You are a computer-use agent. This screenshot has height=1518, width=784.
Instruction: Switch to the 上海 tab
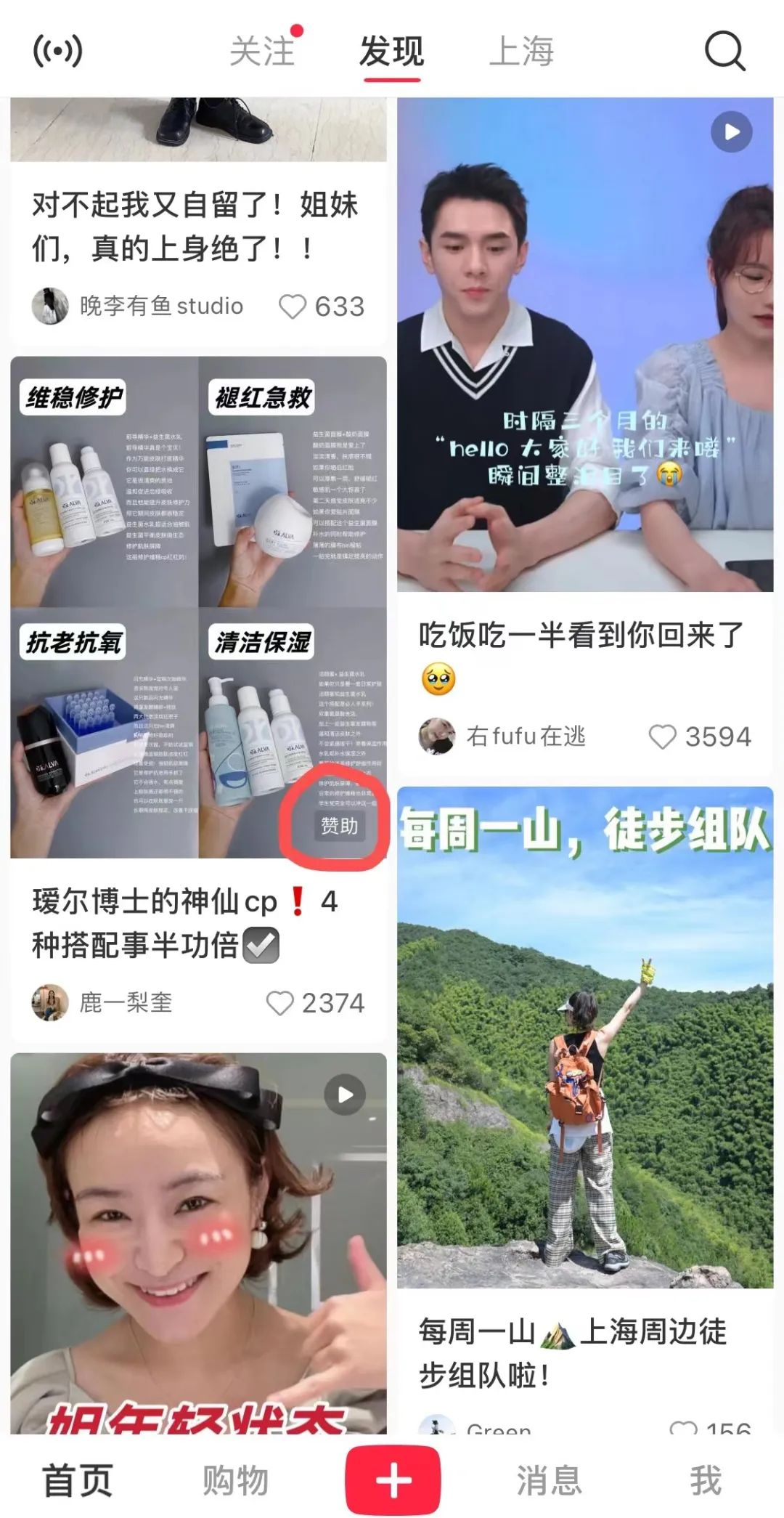521,52
